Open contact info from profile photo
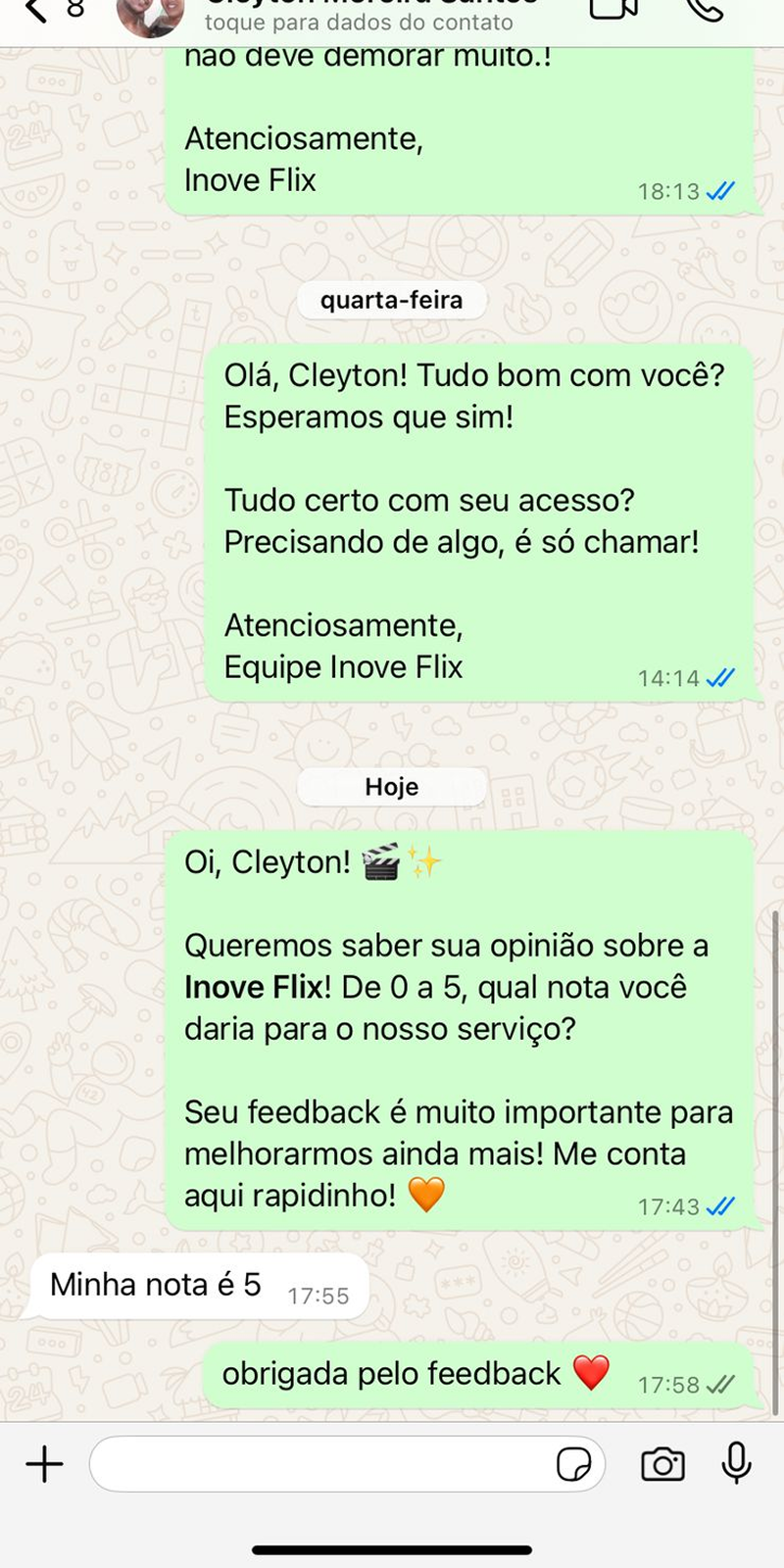The image size is (784, 1568). tap(150, 14)
